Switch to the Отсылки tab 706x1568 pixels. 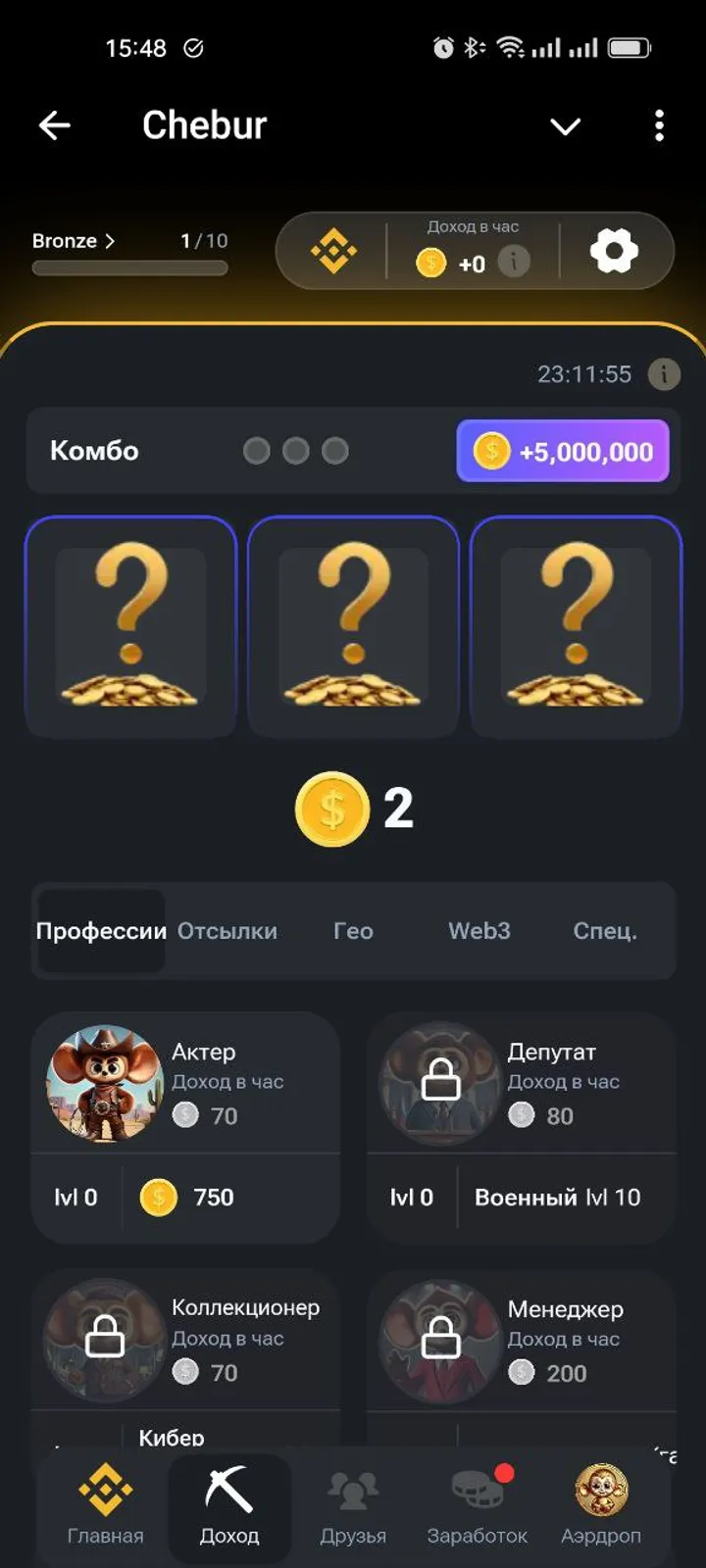click(x=227, y=931)
